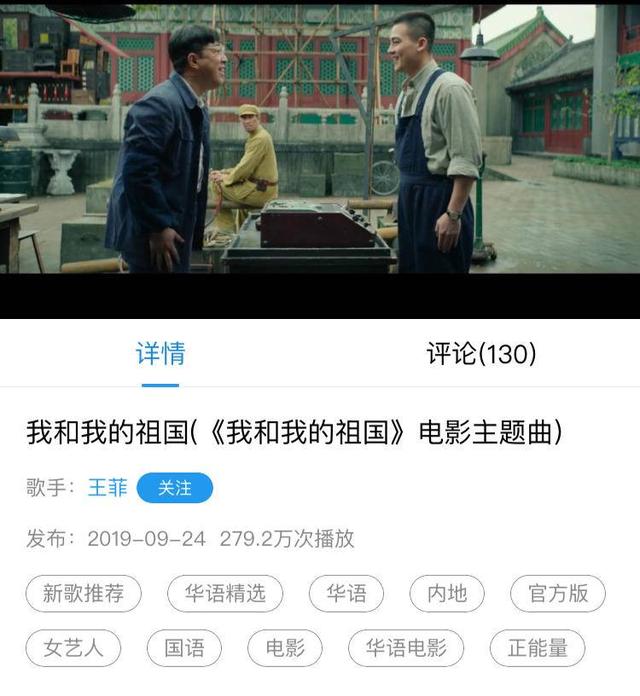Image resolution: width=640 pixels, height=696 pixels.
Task: Open the 内地 tag
Action: pos(446,594)
